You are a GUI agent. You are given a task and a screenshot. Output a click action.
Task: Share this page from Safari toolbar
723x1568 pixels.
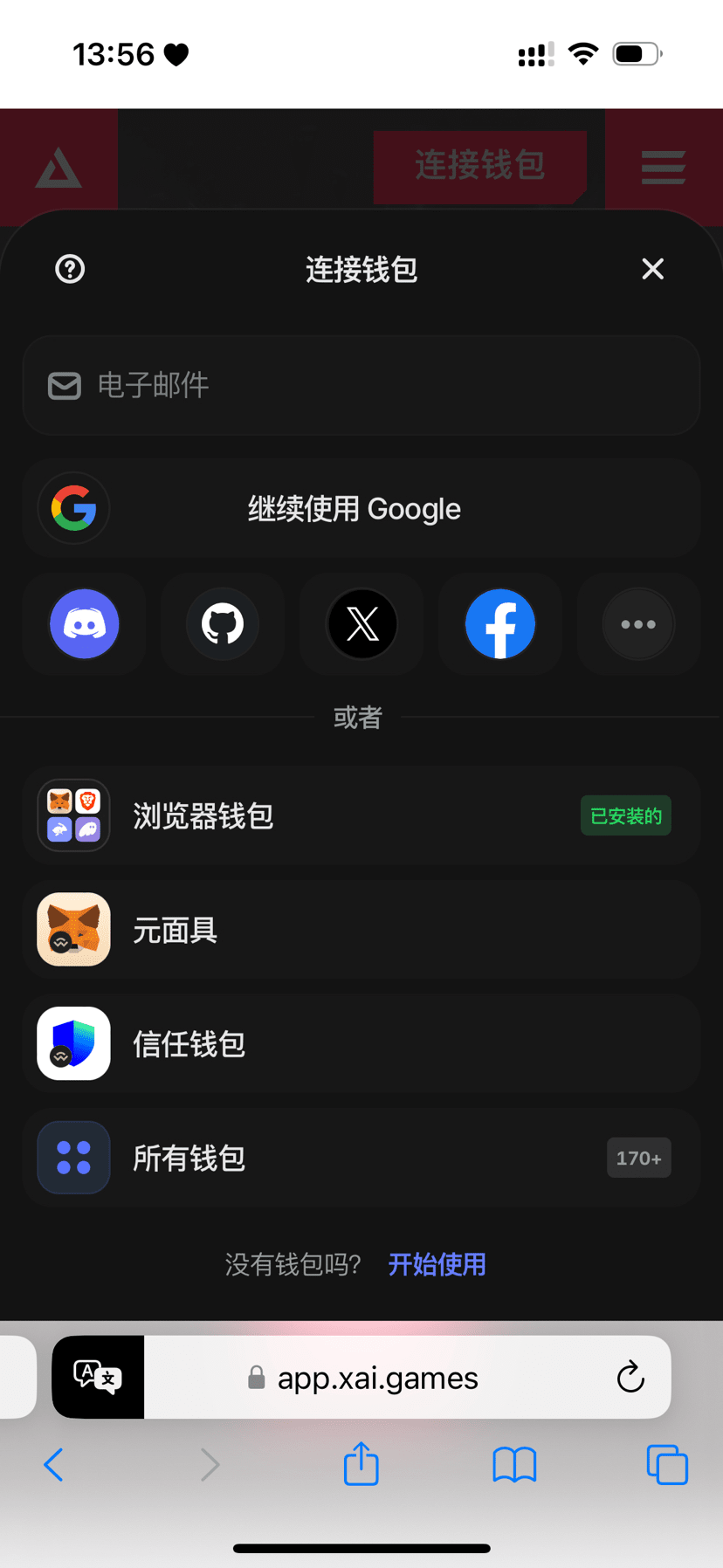(361, 1464)
